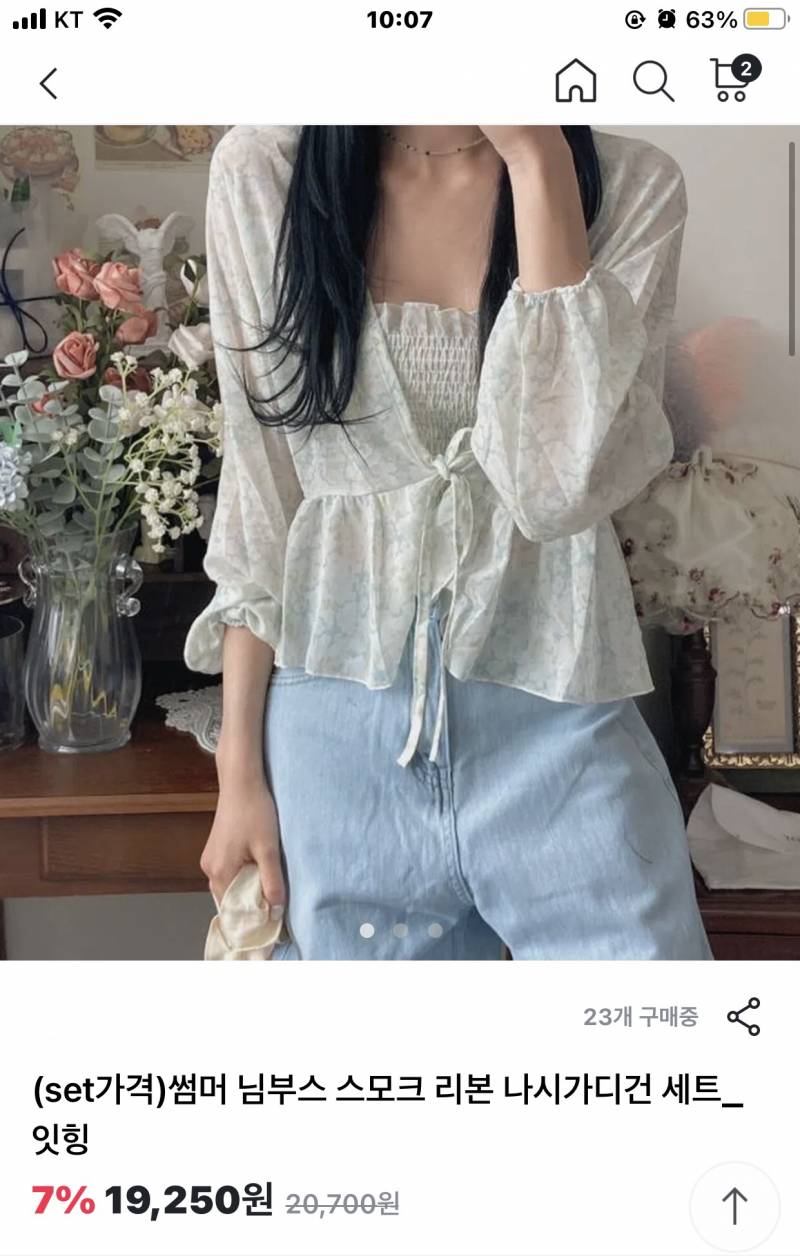Share this cardigan set product
Screen dimensions: 800x1256
[x=743, y=1017]
